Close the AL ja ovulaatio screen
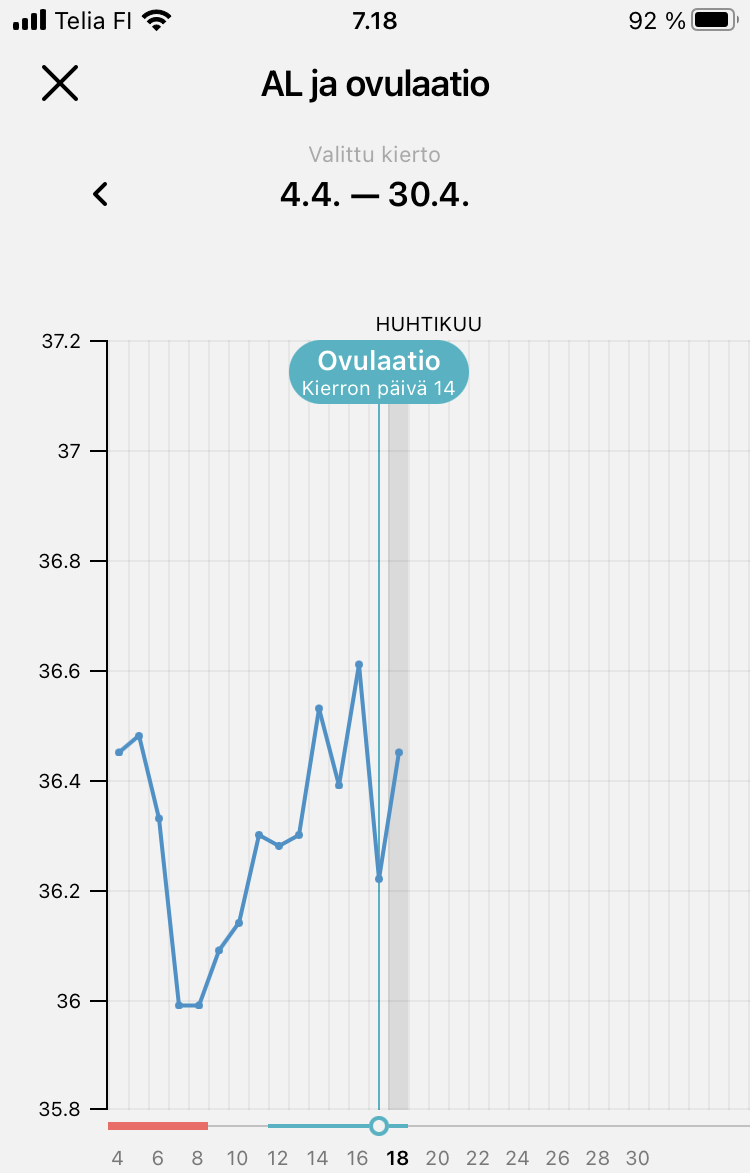 [x=60, y=83]
